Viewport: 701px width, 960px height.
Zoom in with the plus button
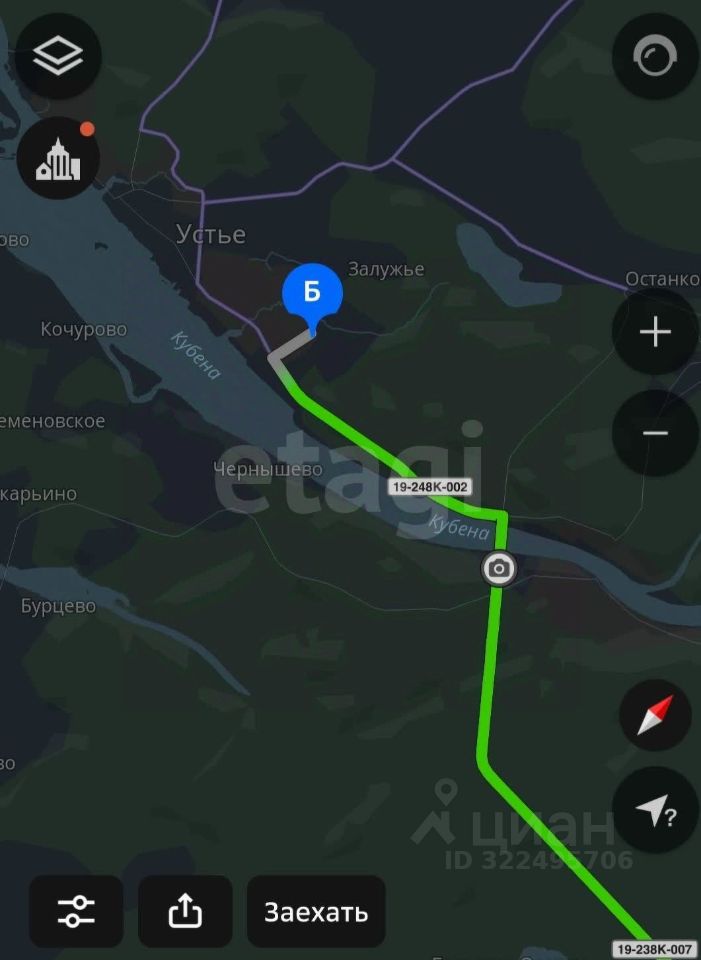(x=655, y=332)
